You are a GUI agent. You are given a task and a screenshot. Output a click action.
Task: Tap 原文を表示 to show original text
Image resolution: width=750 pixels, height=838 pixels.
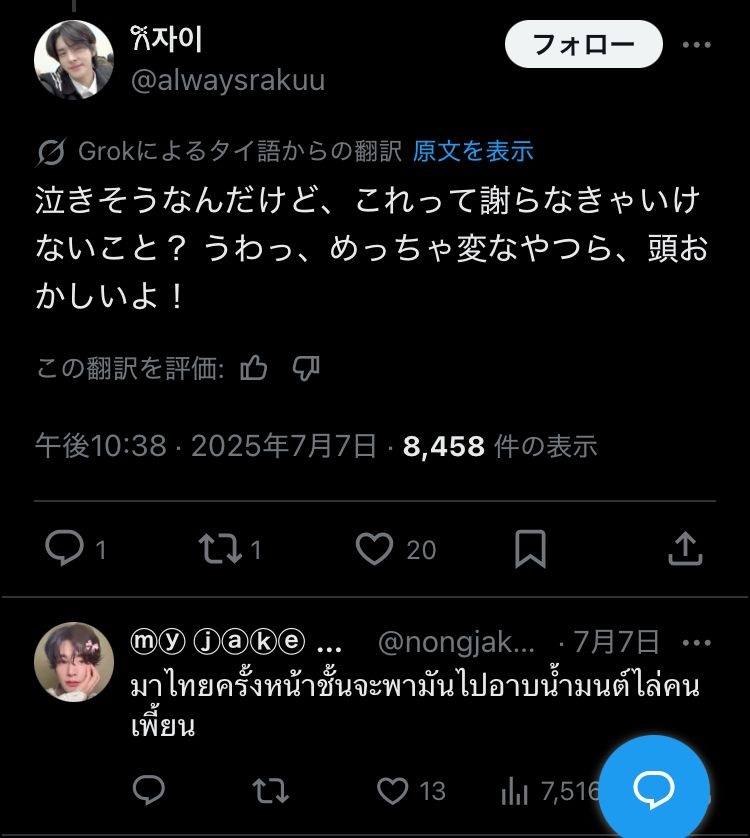pos(473,151)
